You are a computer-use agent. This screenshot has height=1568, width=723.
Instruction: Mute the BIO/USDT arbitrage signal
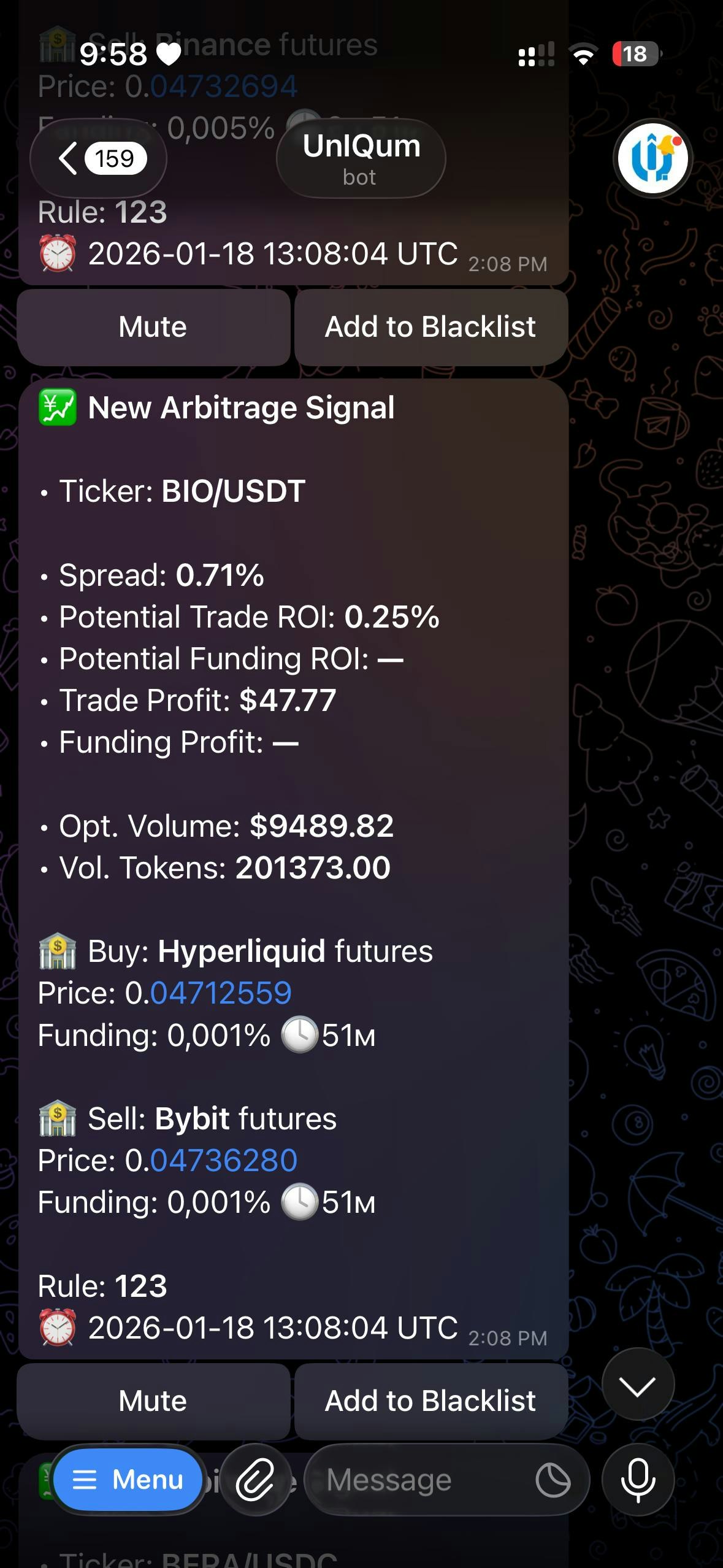click(x=153, y=1401)
